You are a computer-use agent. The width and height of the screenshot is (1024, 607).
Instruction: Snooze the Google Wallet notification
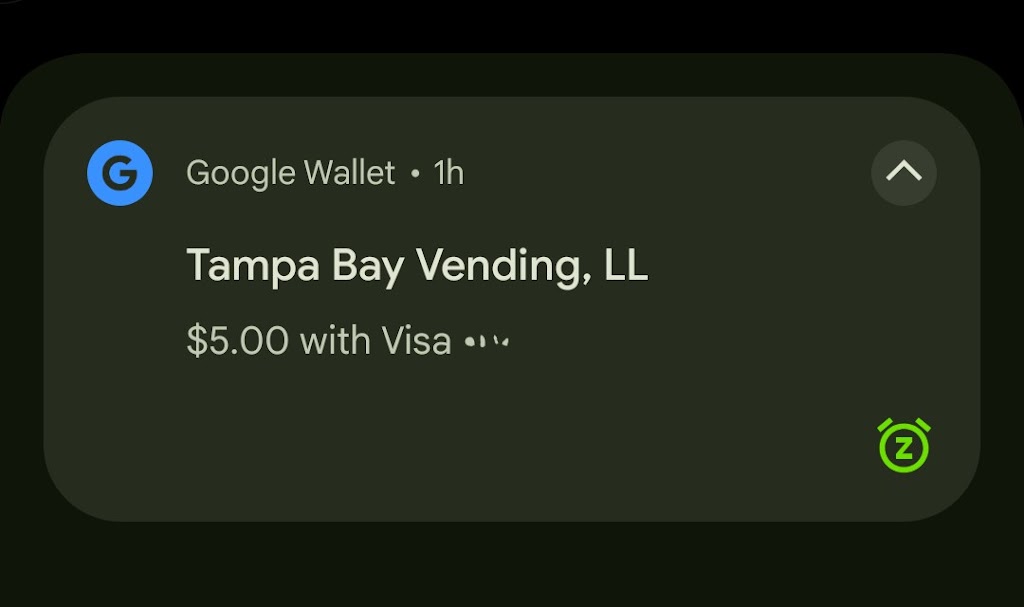tap(903, 446)
